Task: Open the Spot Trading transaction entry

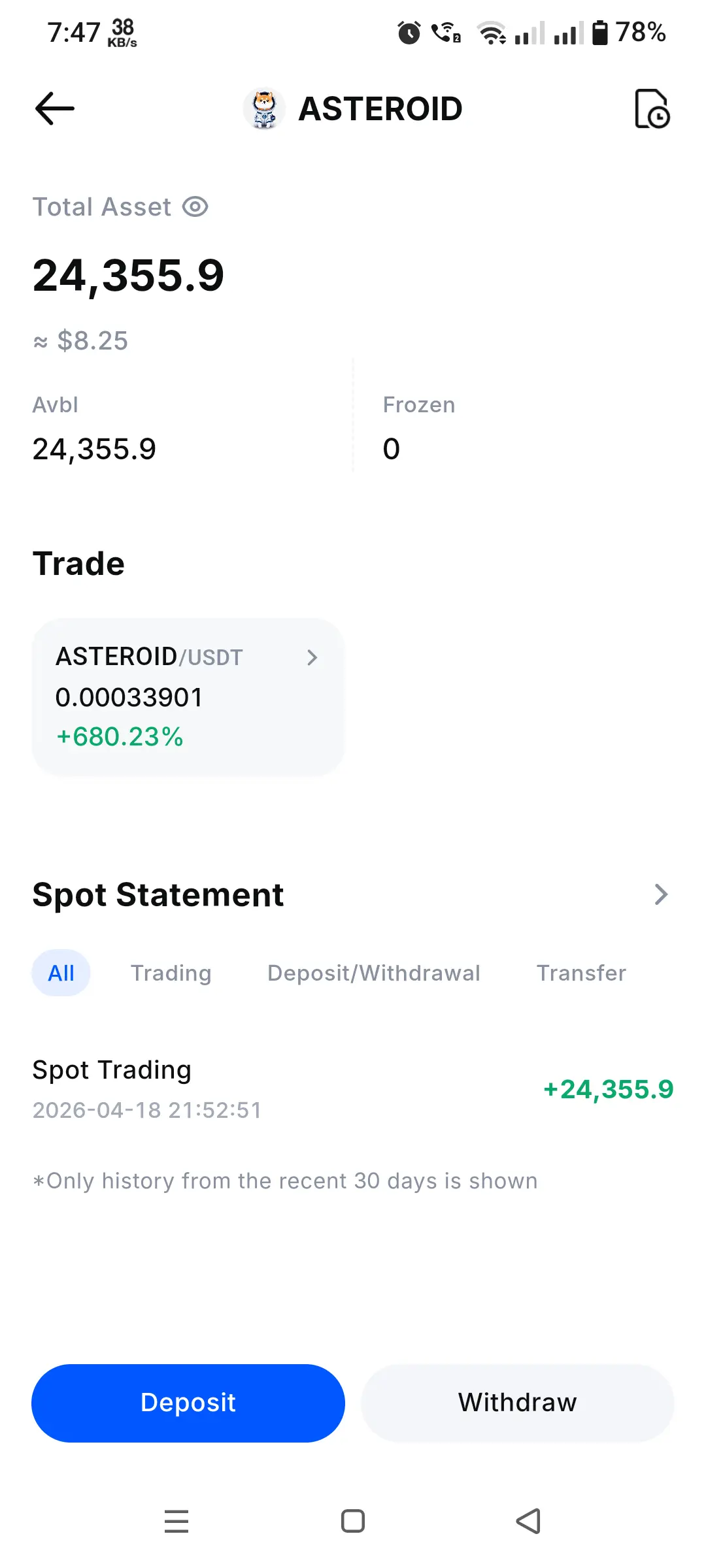Action: [x=353, y=1089]
